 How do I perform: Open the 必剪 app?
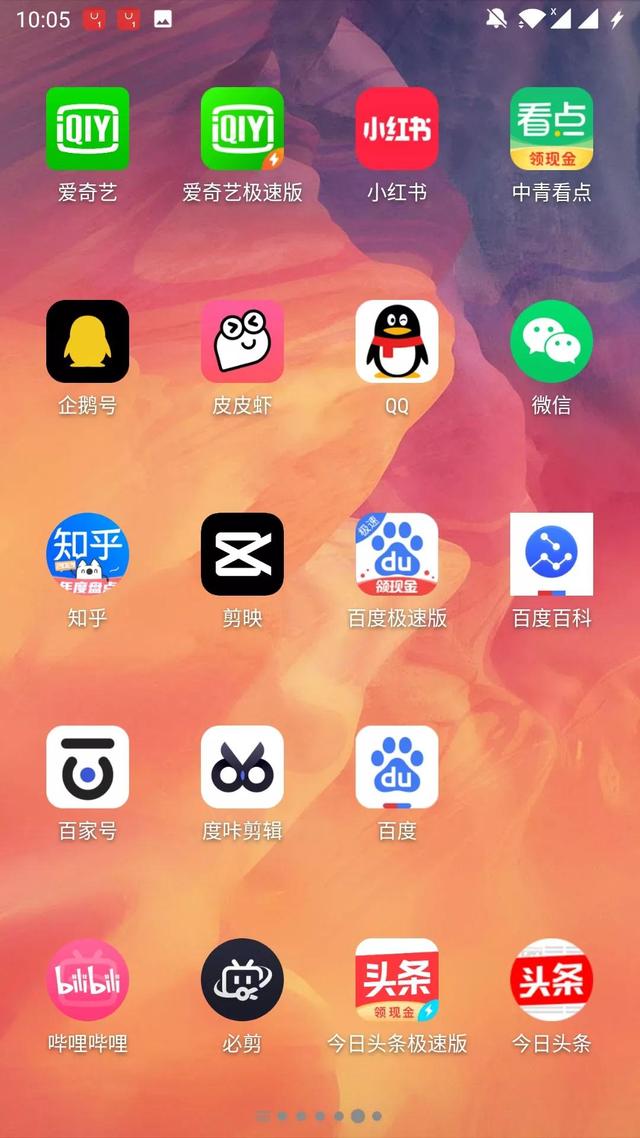[x=242, y=980]
